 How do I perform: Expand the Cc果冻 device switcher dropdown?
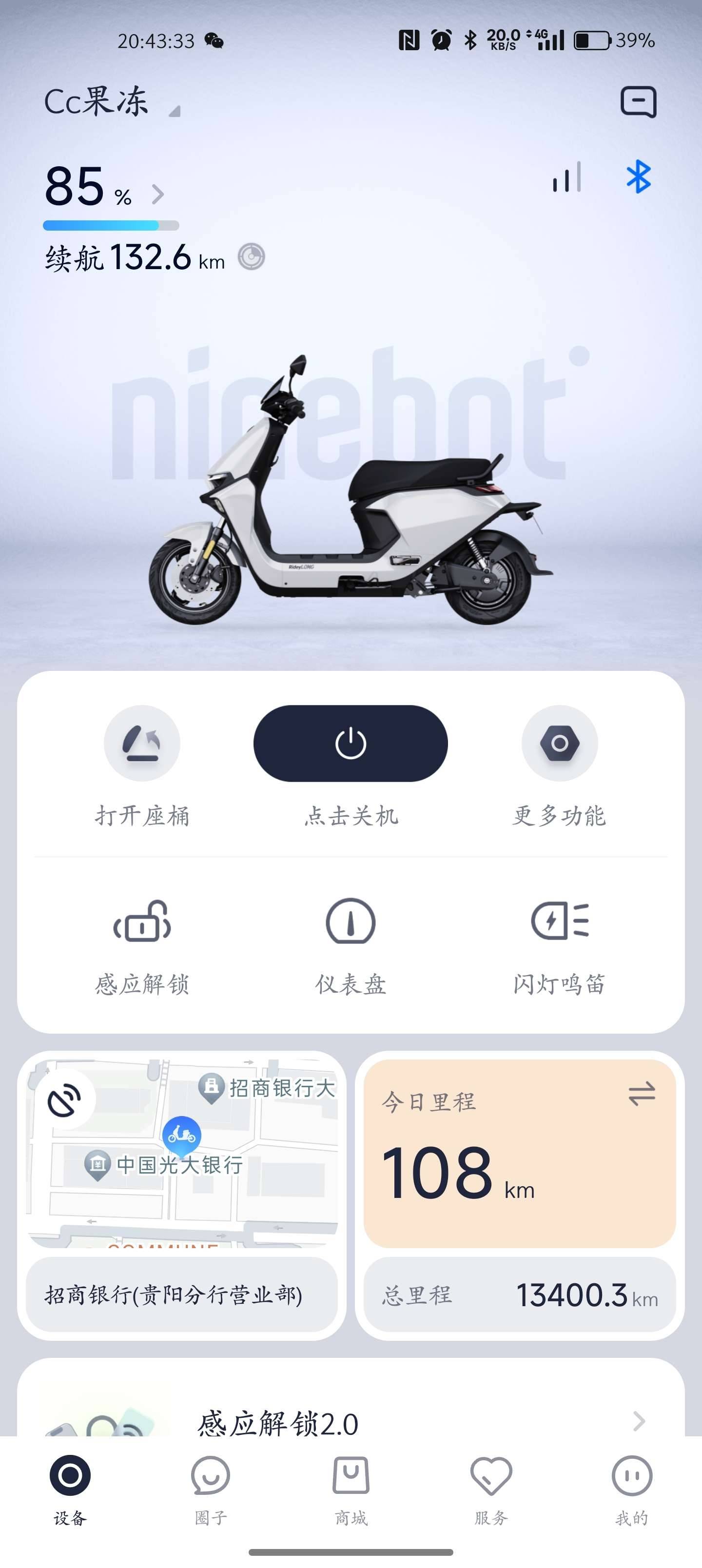(x=174, y=111)
